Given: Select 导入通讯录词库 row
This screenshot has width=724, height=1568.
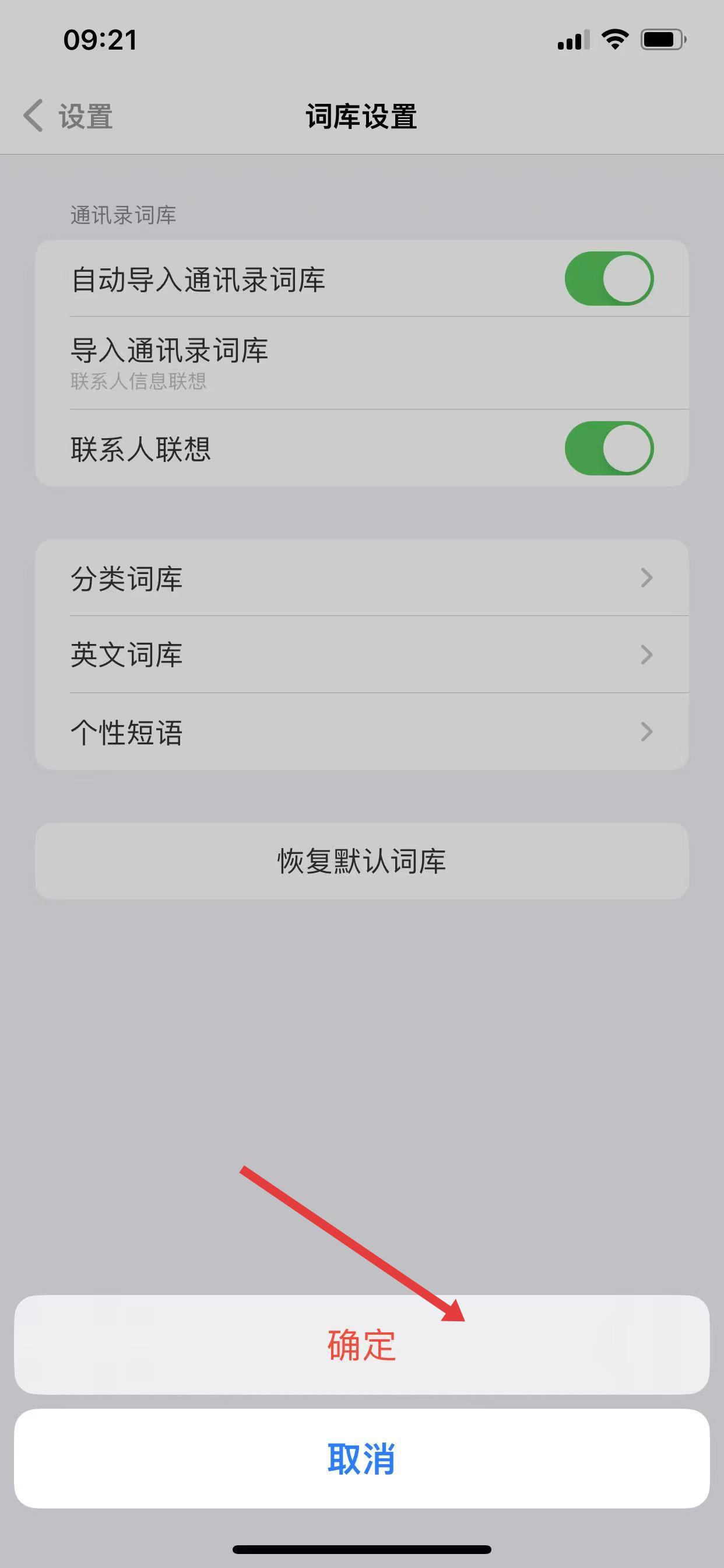Looking at the screenshot, I should [361, 363].
